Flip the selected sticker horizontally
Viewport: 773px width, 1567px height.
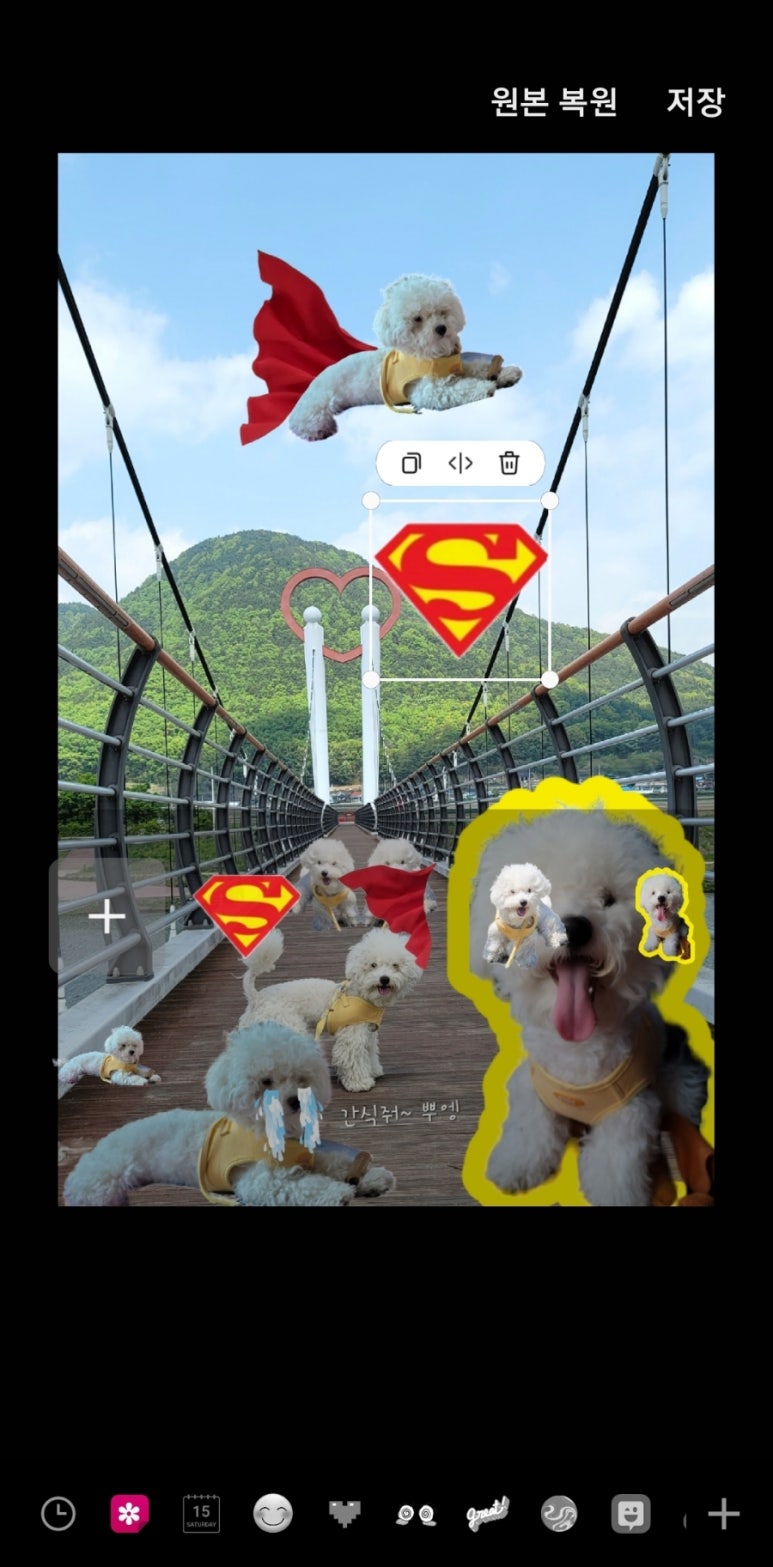tap(460, 463)
